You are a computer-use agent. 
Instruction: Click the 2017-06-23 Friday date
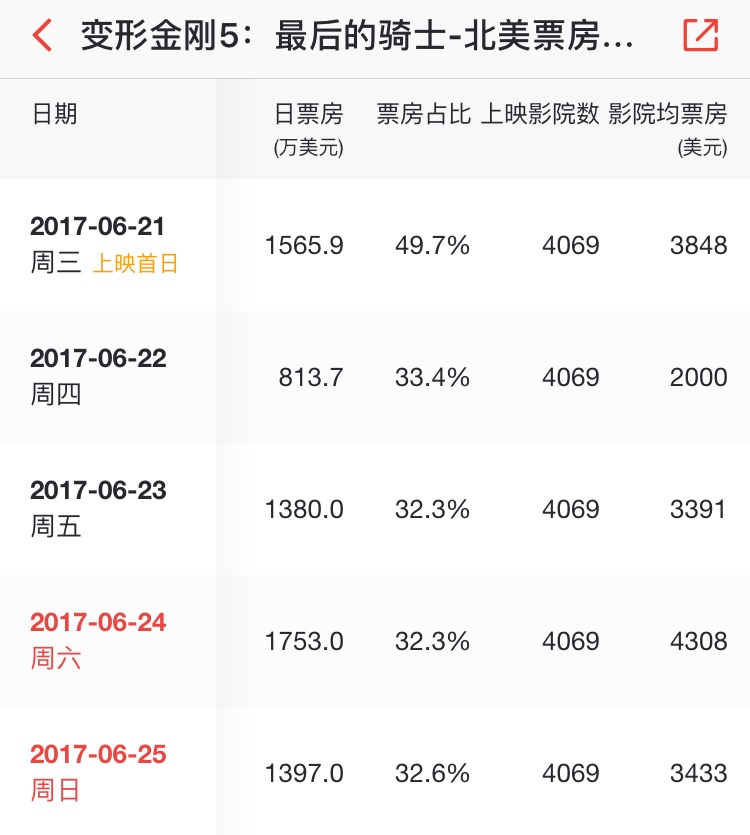[100, 491]
